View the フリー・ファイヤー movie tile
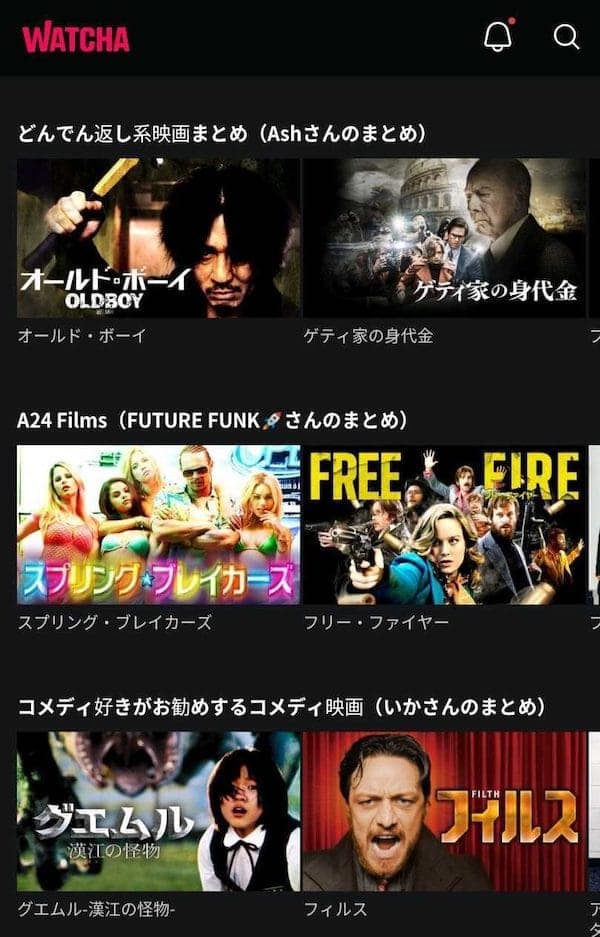Viewport: 600px width, 937px height. pyautogui.click(x=445, y=524)
